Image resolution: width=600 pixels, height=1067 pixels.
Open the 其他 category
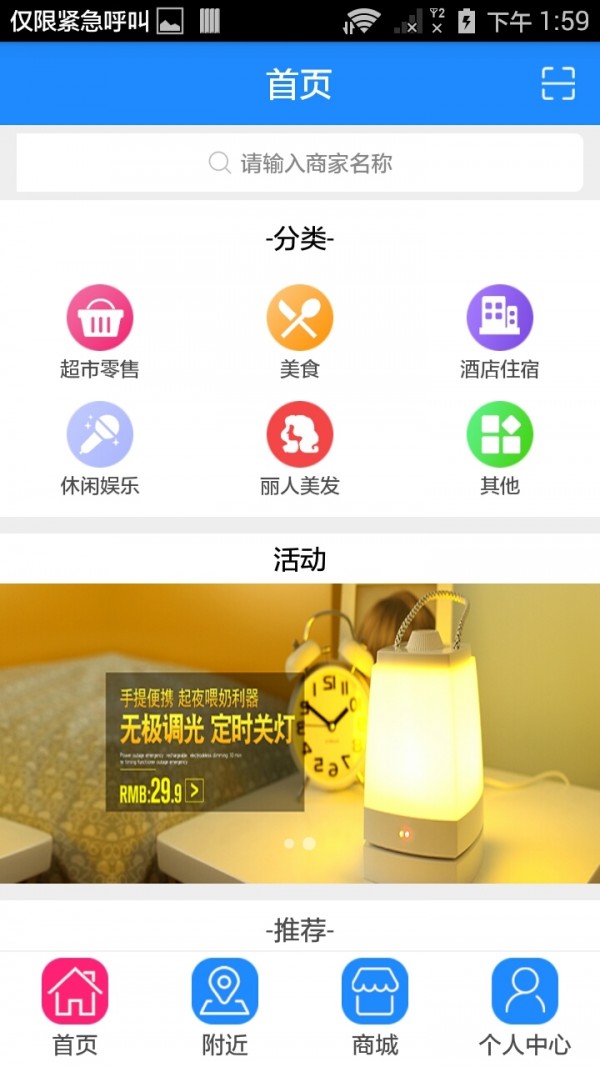click(500, 448)
